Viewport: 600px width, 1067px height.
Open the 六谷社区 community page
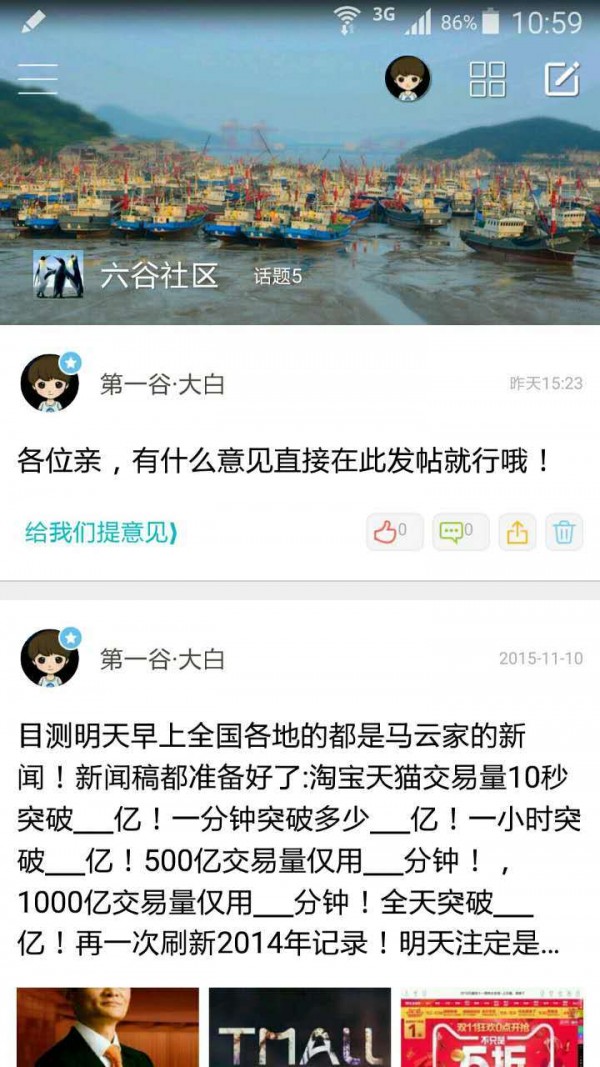(159, 276)
